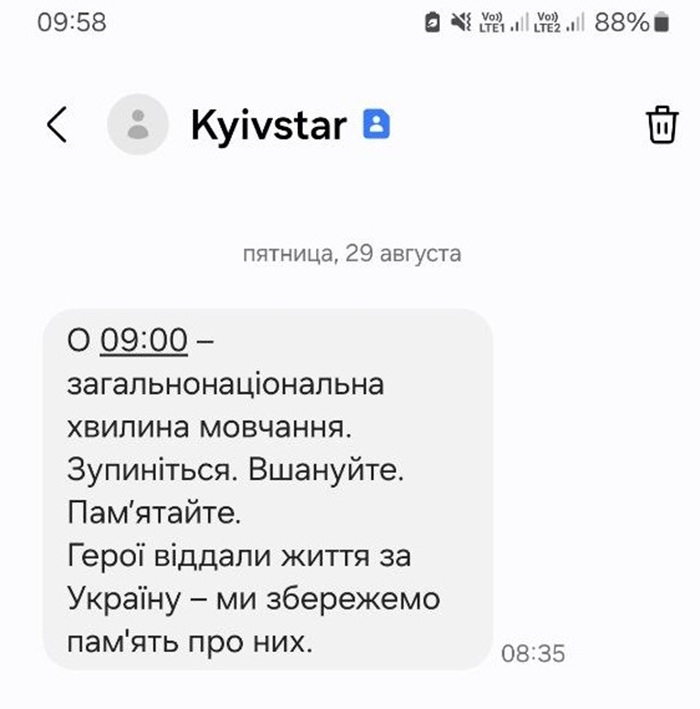Tap the underlined 09:00 time link
This screenshot has width=700, height=709.
[x=144, y=341]
